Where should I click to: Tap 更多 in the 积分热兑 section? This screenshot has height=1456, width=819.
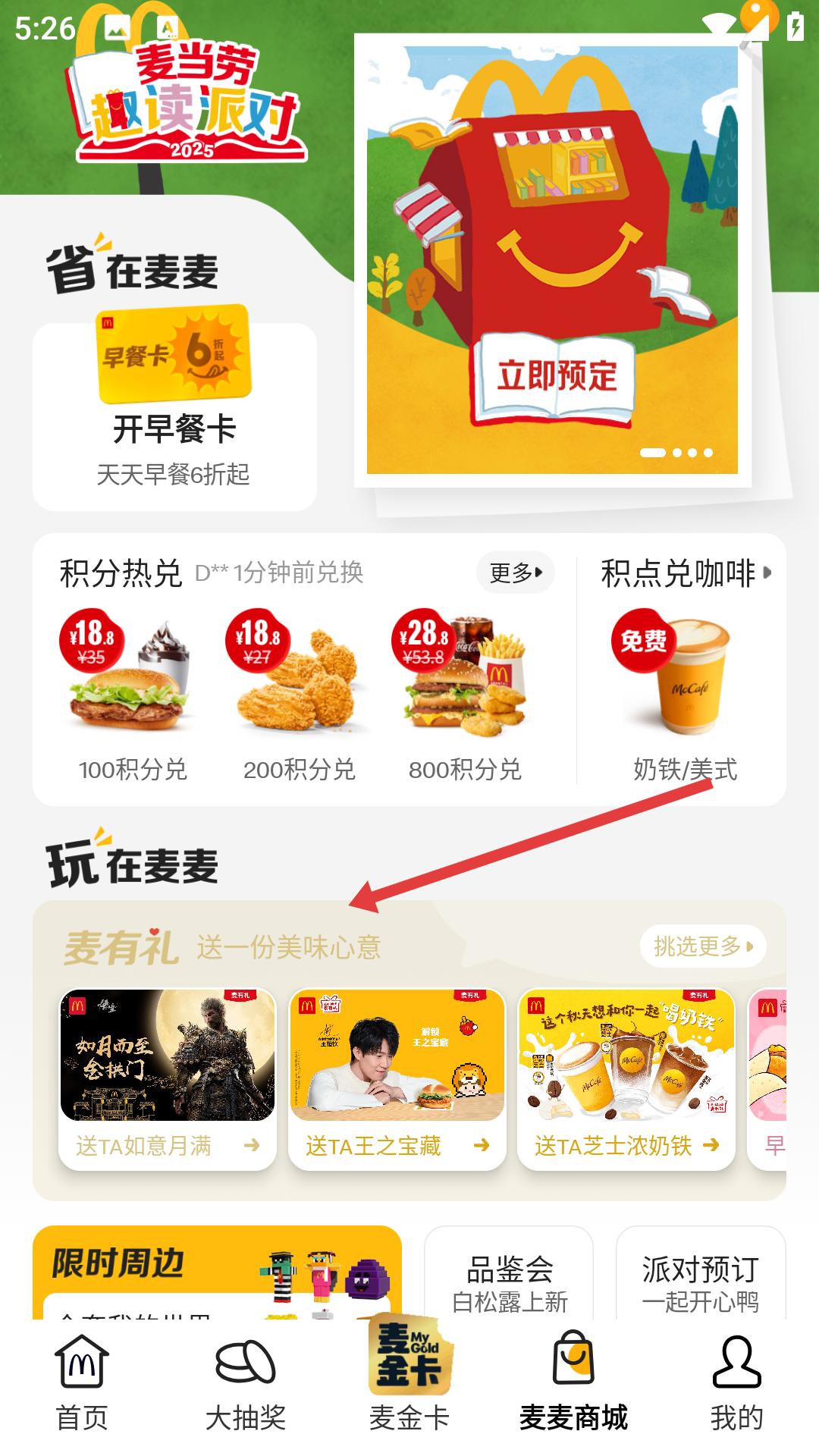(x=516, y=573)
